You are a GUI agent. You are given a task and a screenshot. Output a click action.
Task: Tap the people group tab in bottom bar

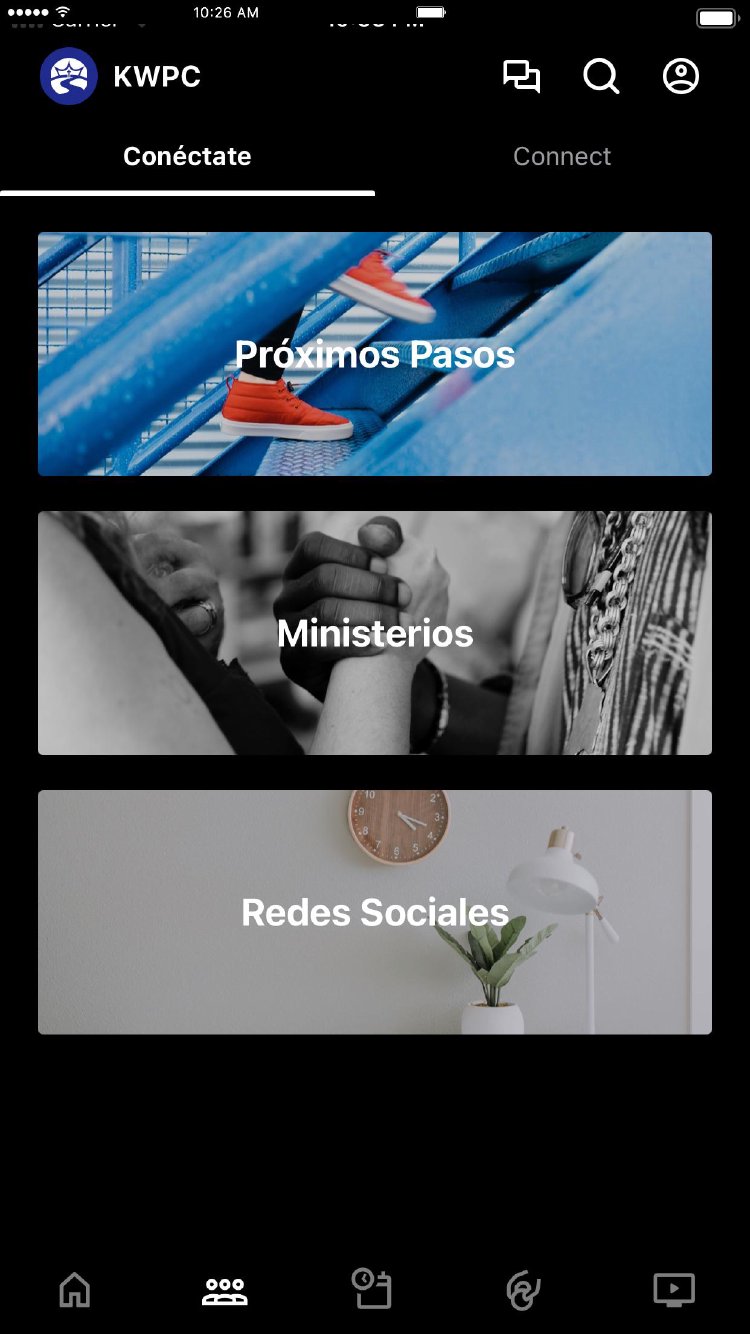[x=224, y=1290]
